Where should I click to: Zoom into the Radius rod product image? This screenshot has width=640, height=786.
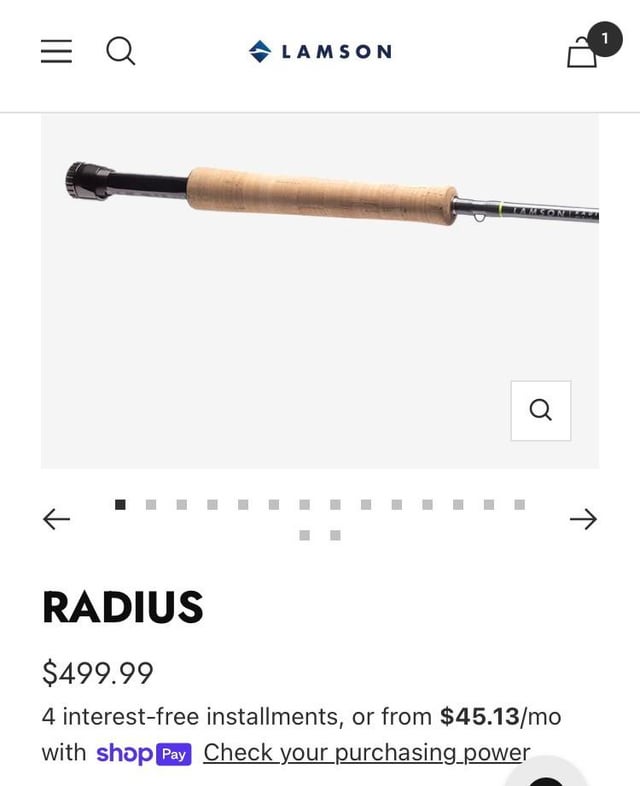(x=541, y=410)
